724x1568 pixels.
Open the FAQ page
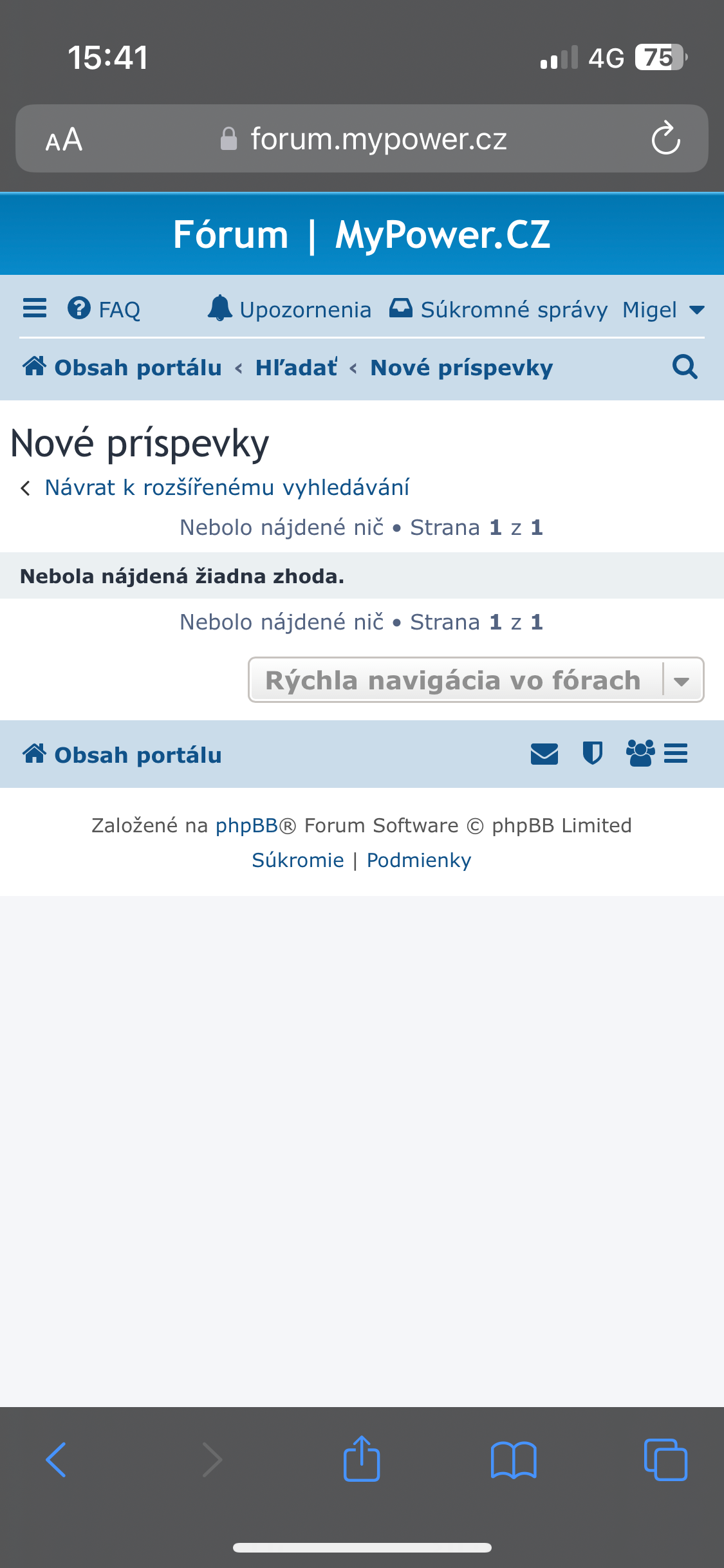pos(105,310)
